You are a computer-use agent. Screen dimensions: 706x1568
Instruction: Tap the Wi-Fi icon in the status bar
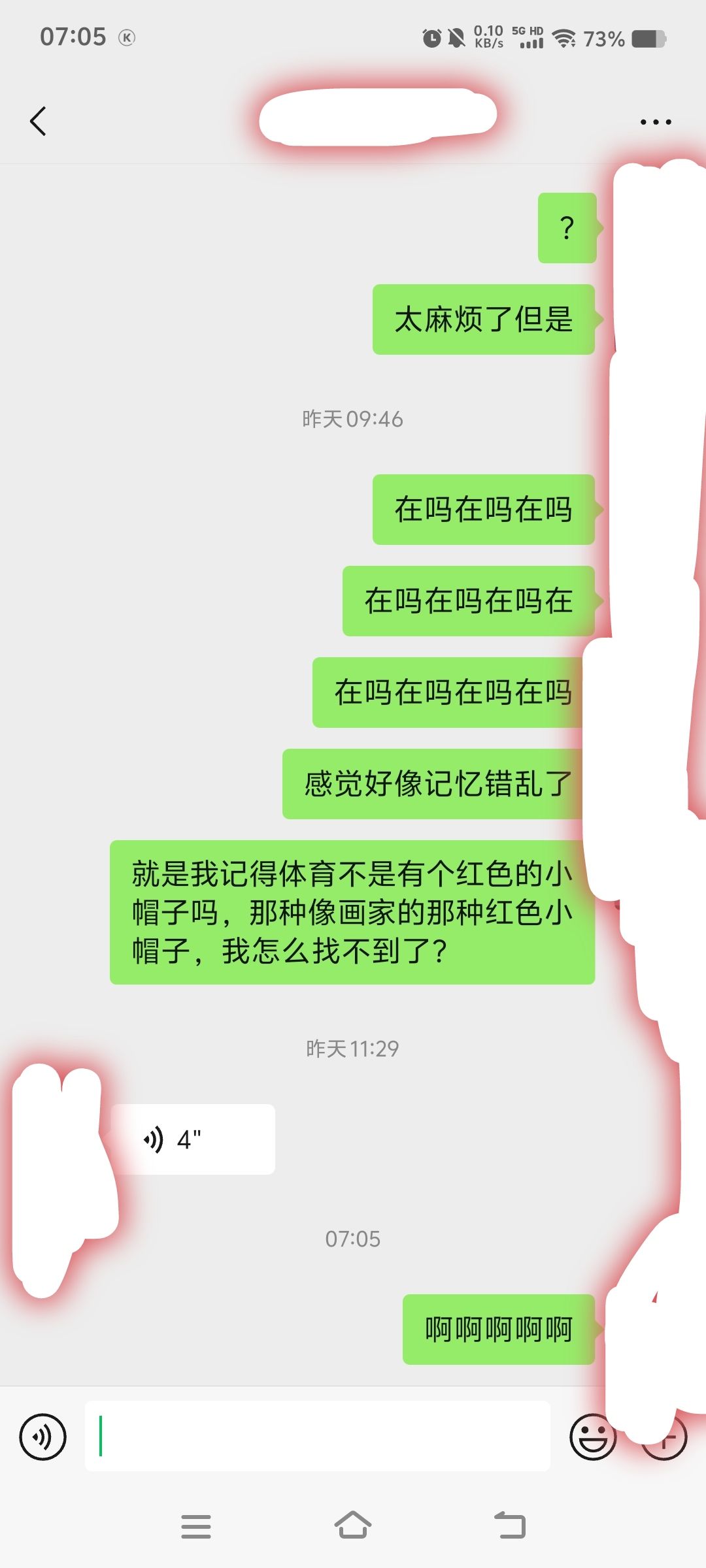click(566, 38)
